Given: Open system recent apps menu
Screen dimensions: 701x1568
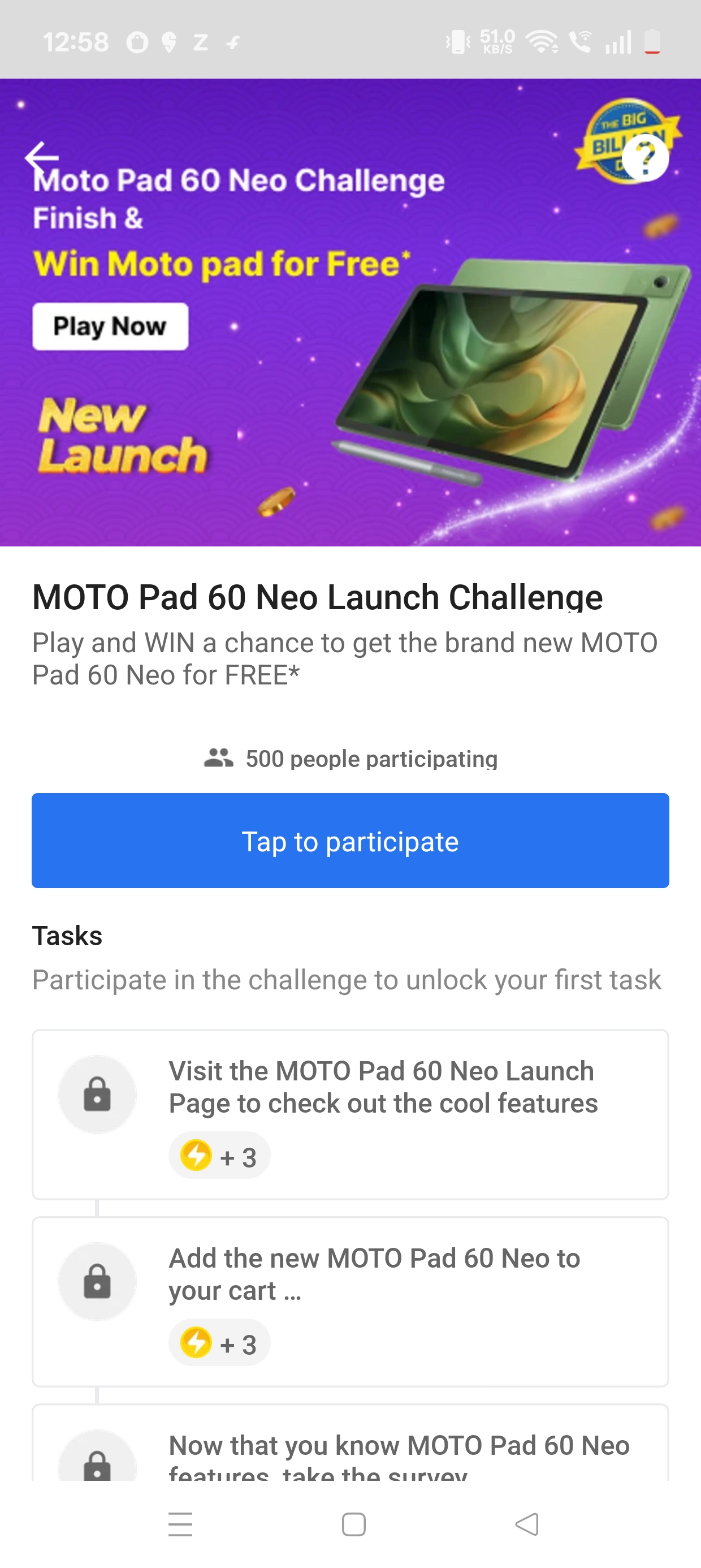Looking at the screenshot, I should tap(180, 1525).
